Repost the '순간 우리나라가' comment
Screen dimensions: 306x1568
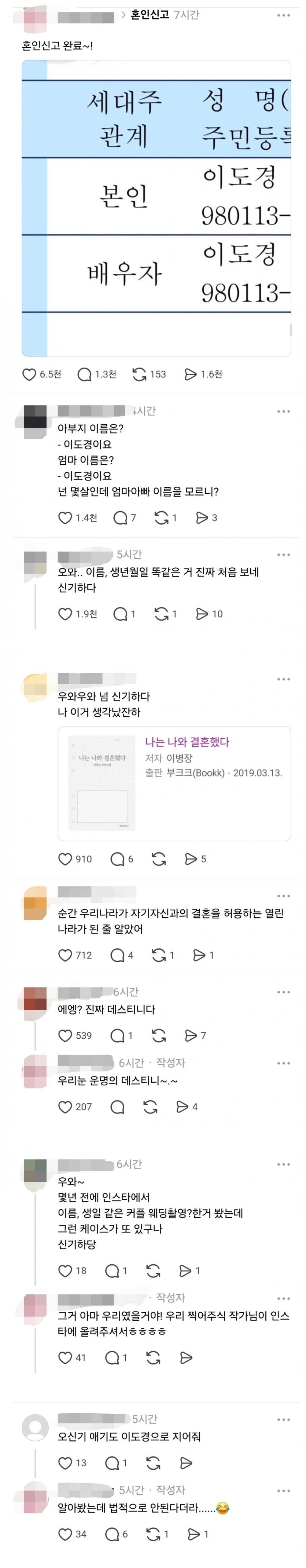[x=158, y=955]
